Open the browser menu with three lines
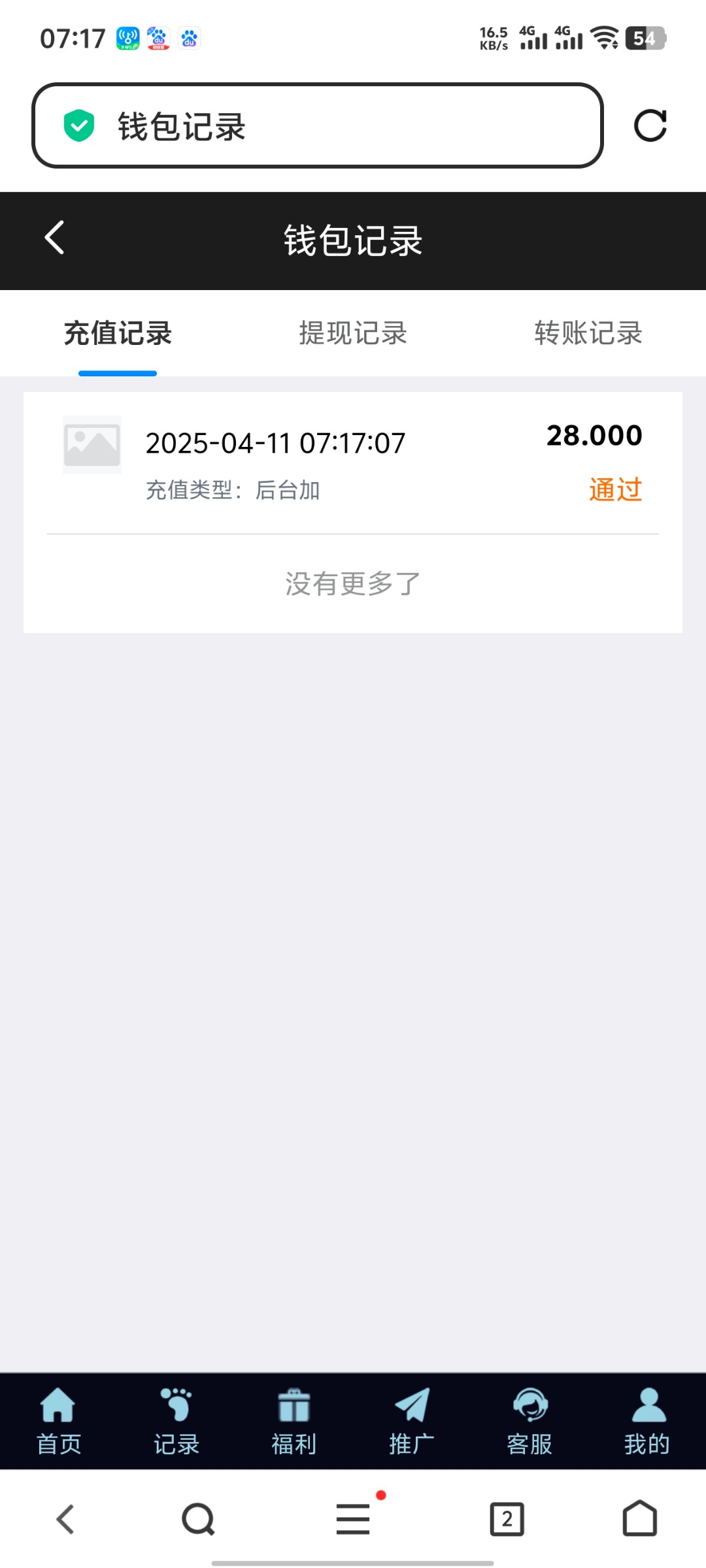Screen dimensions: 706x1568 coord(353,1519)
